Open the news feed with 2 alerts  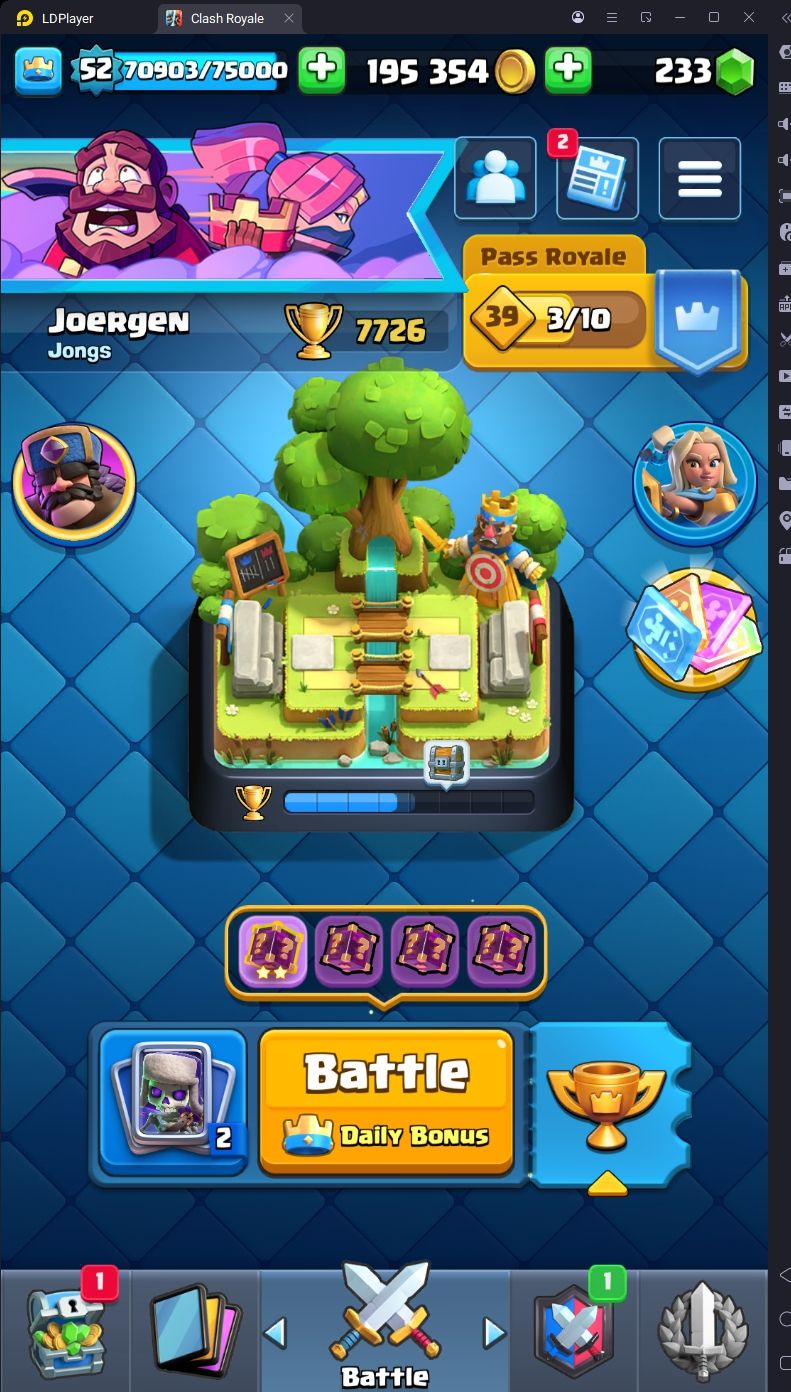(x=596, y=179)
